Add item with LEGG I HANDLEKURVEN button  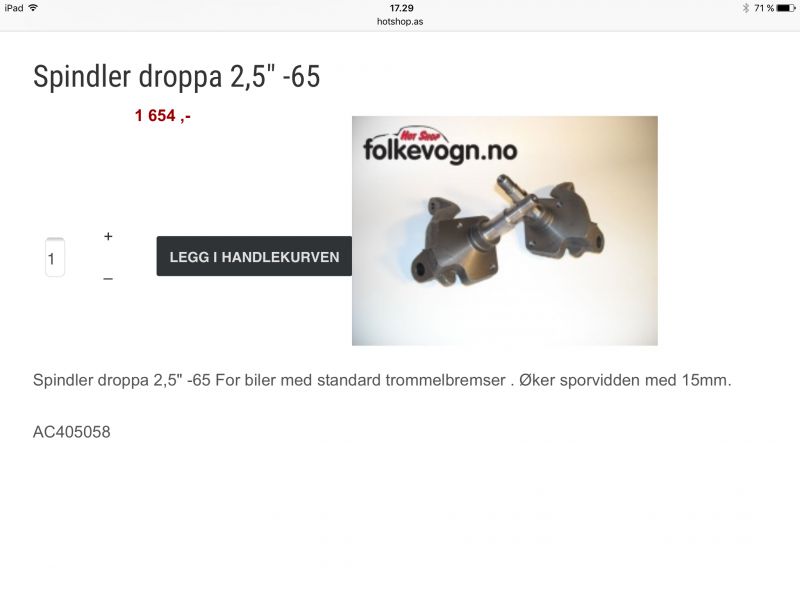pos(254,257)
